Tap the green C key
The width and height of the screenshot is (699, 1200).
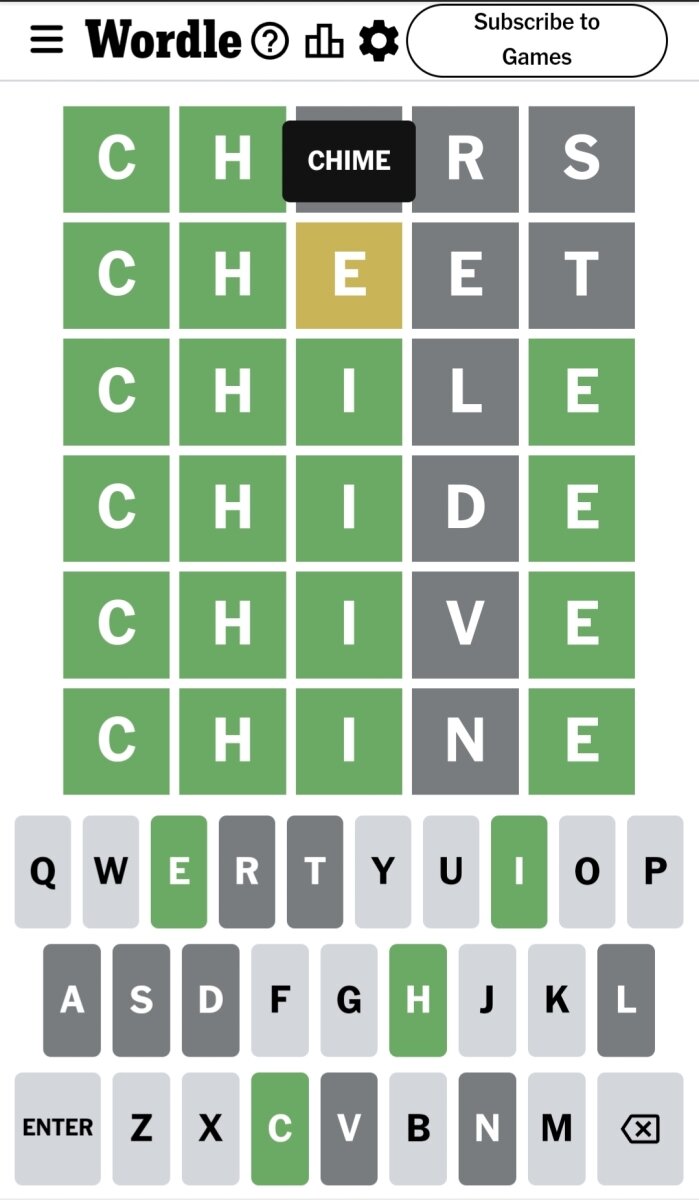(280, 1128)
